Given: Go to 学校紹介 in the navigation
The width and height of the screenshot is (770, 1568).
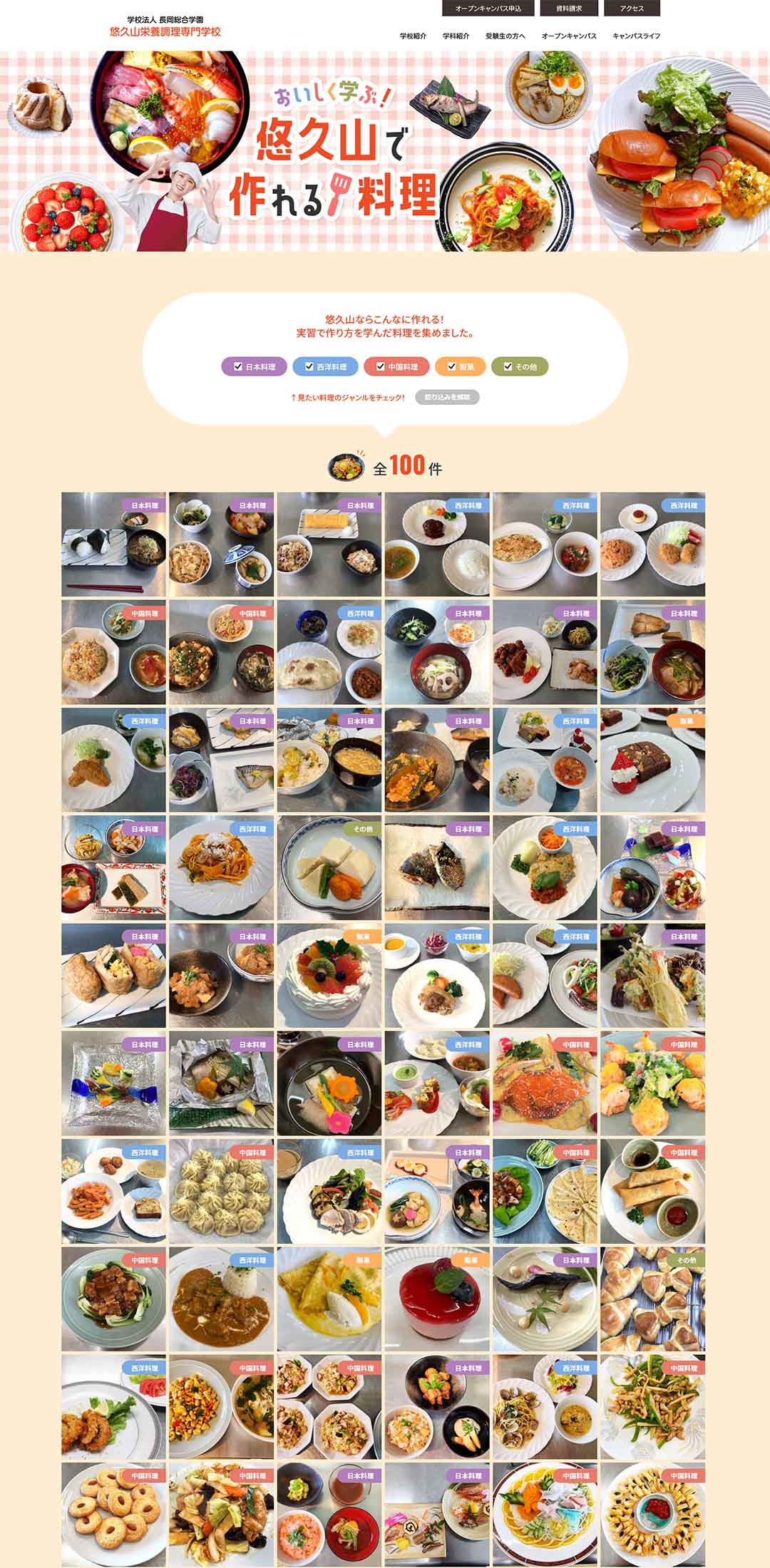Looking at the screenshot, I should [413, 36].
